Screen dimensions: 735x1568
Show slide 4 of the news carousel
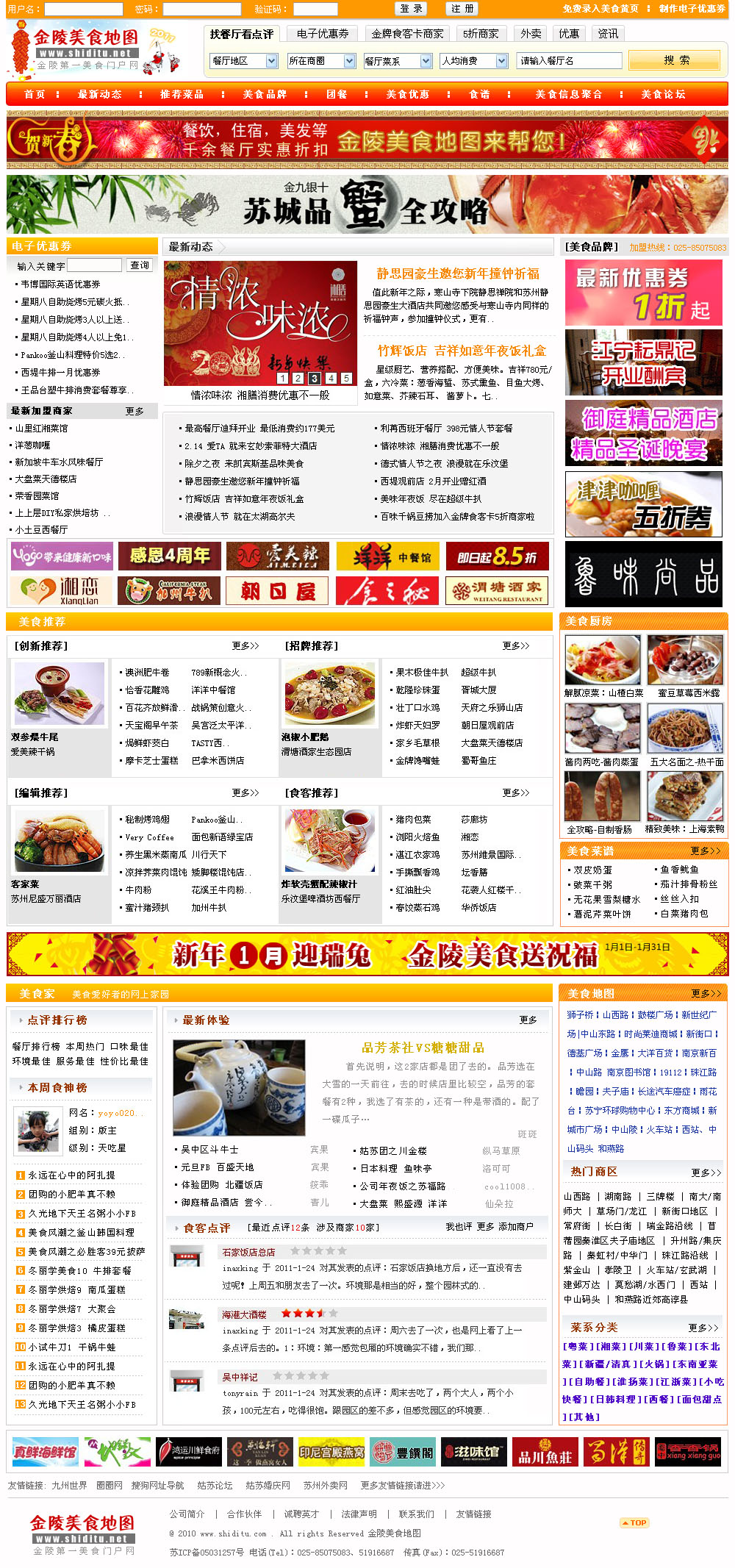[x=331, y=378]
